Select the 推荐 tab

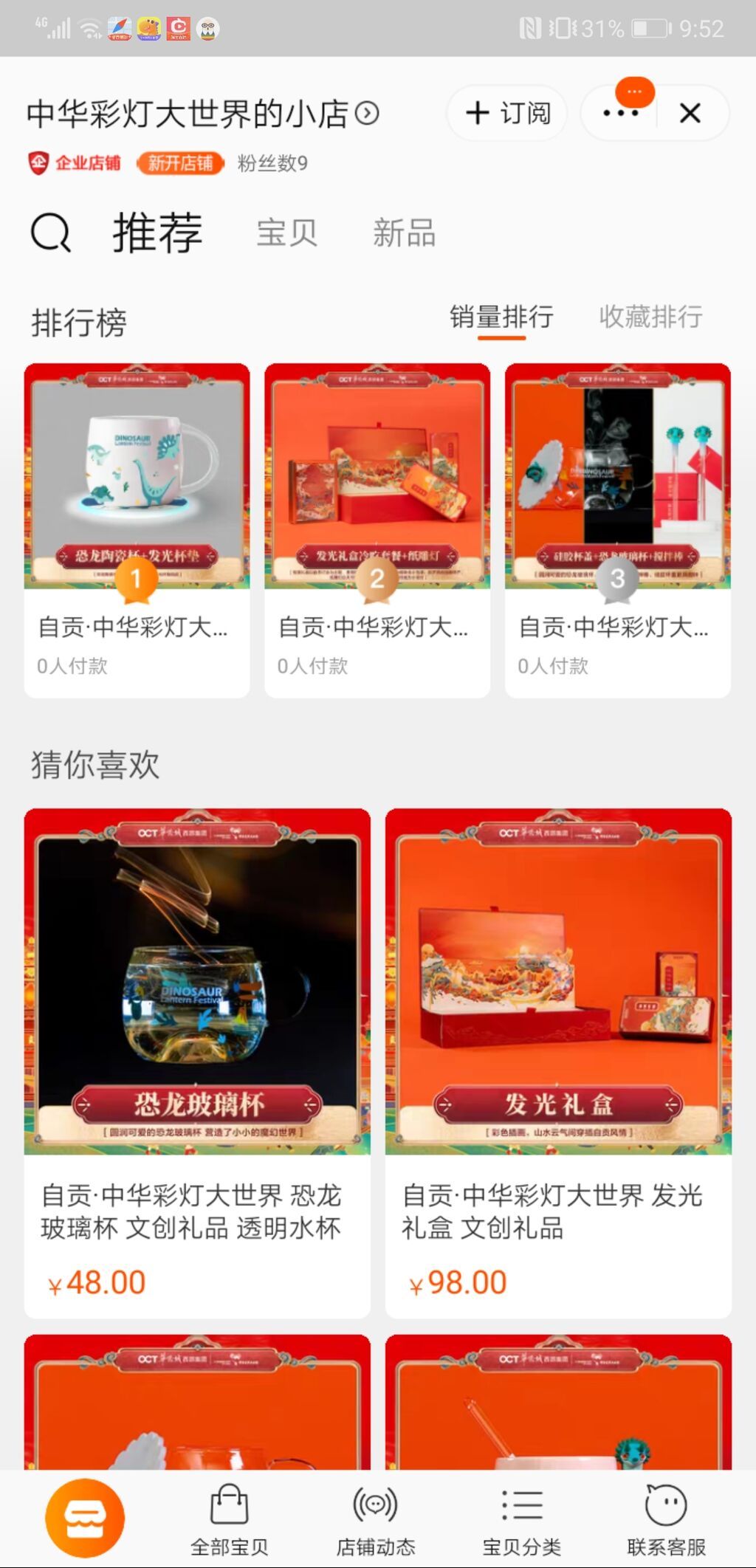(x=157, y=233)
